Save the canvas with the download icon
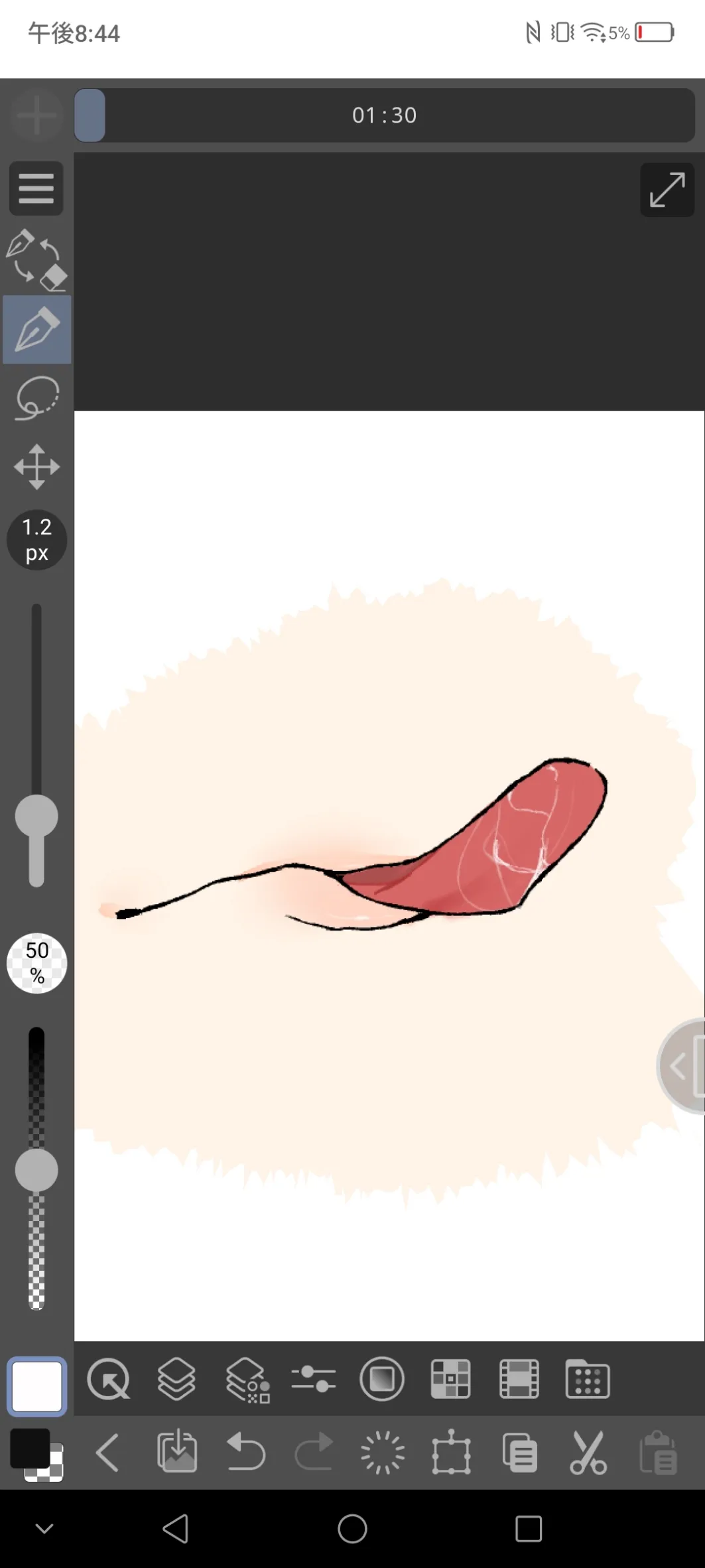Viewport: 705px width, 1568px height. [x=176, y=1453]
